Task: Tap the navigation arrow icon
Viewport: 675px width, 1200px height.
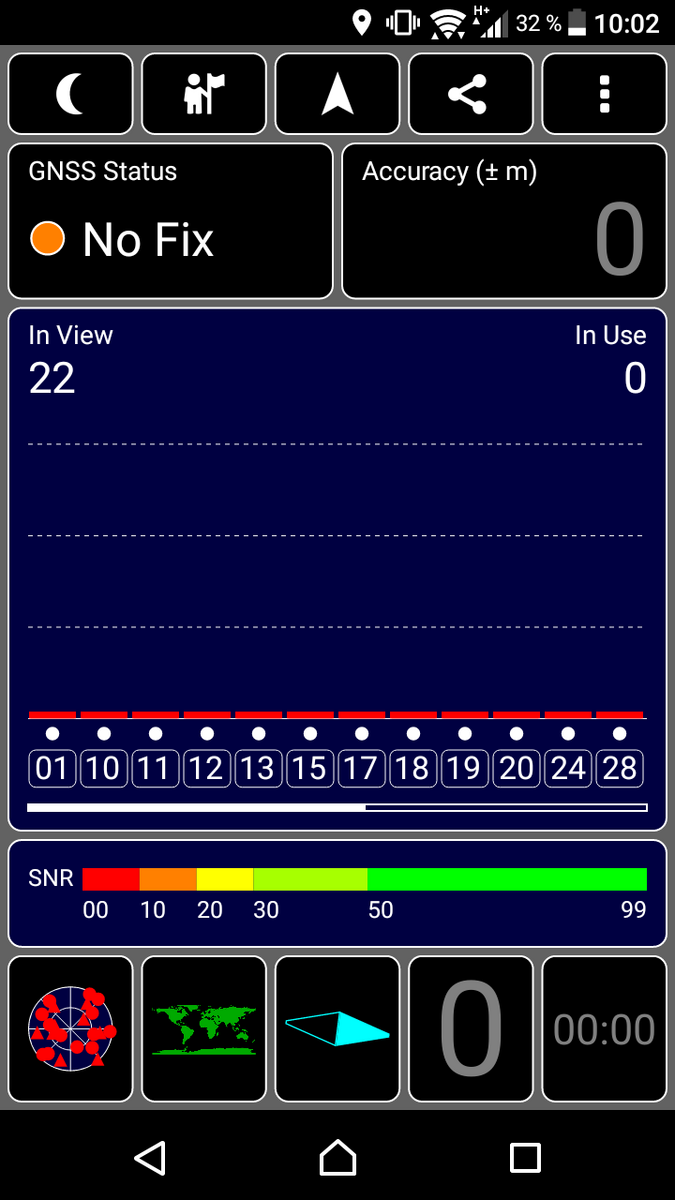Action: [x=338, y=94]
